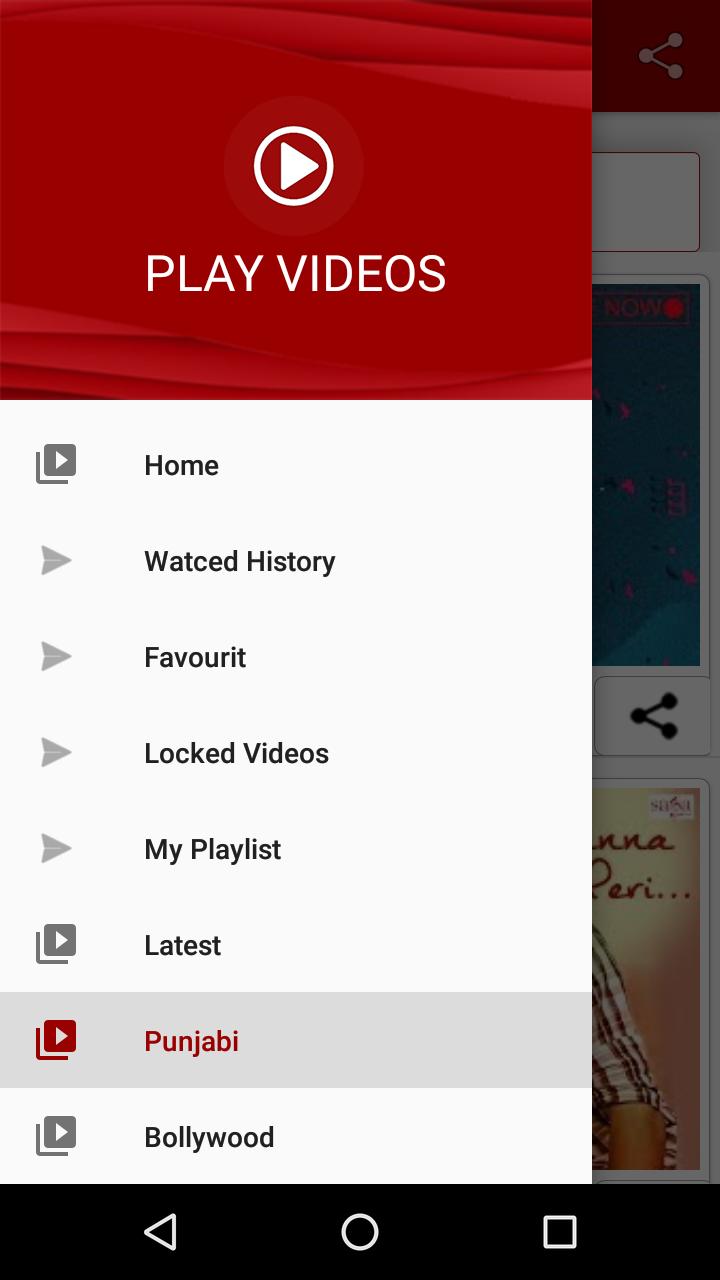Tap the share icon in the top bar
This screenshot has height=1280, width=720.
pos(660,56)
